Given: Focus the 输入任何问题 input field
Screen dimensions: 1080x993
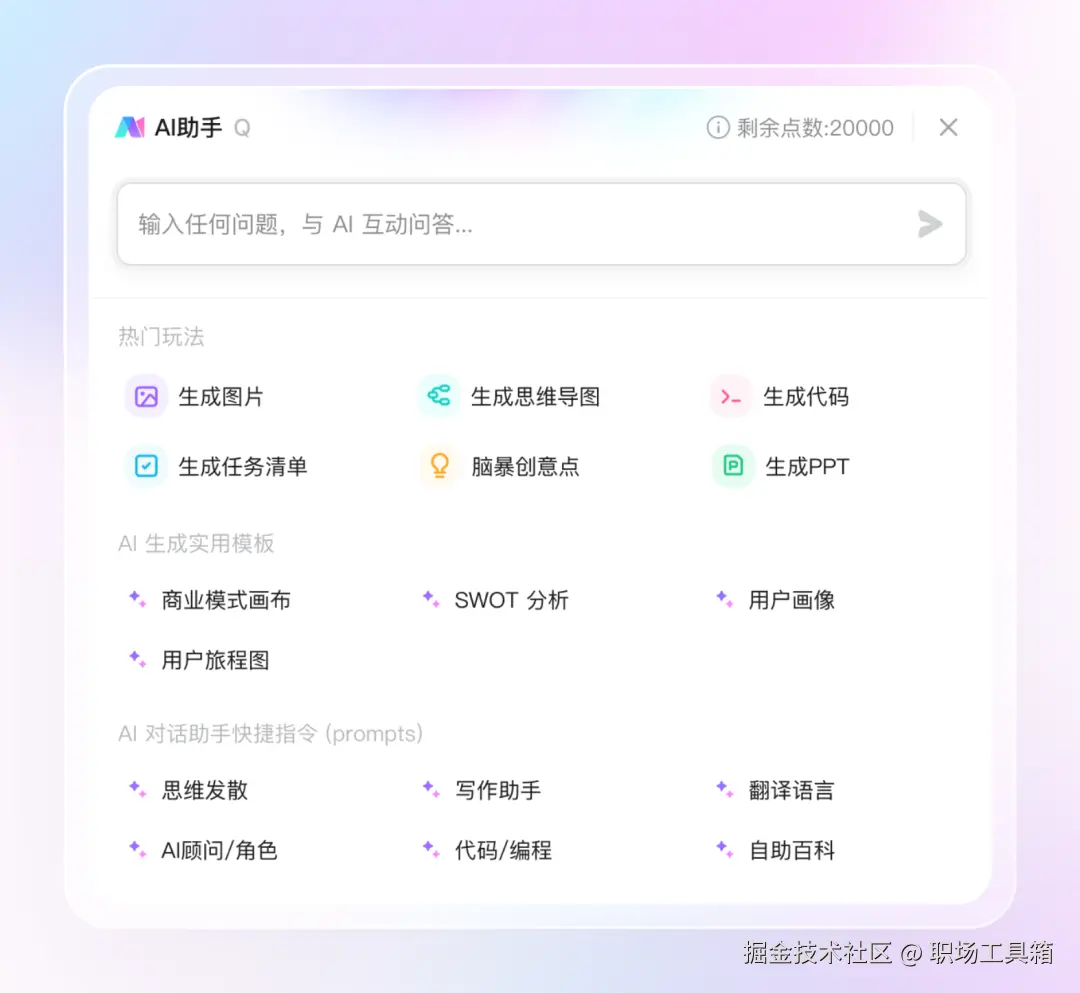Looking at the screenshot, I should [500, 224].
